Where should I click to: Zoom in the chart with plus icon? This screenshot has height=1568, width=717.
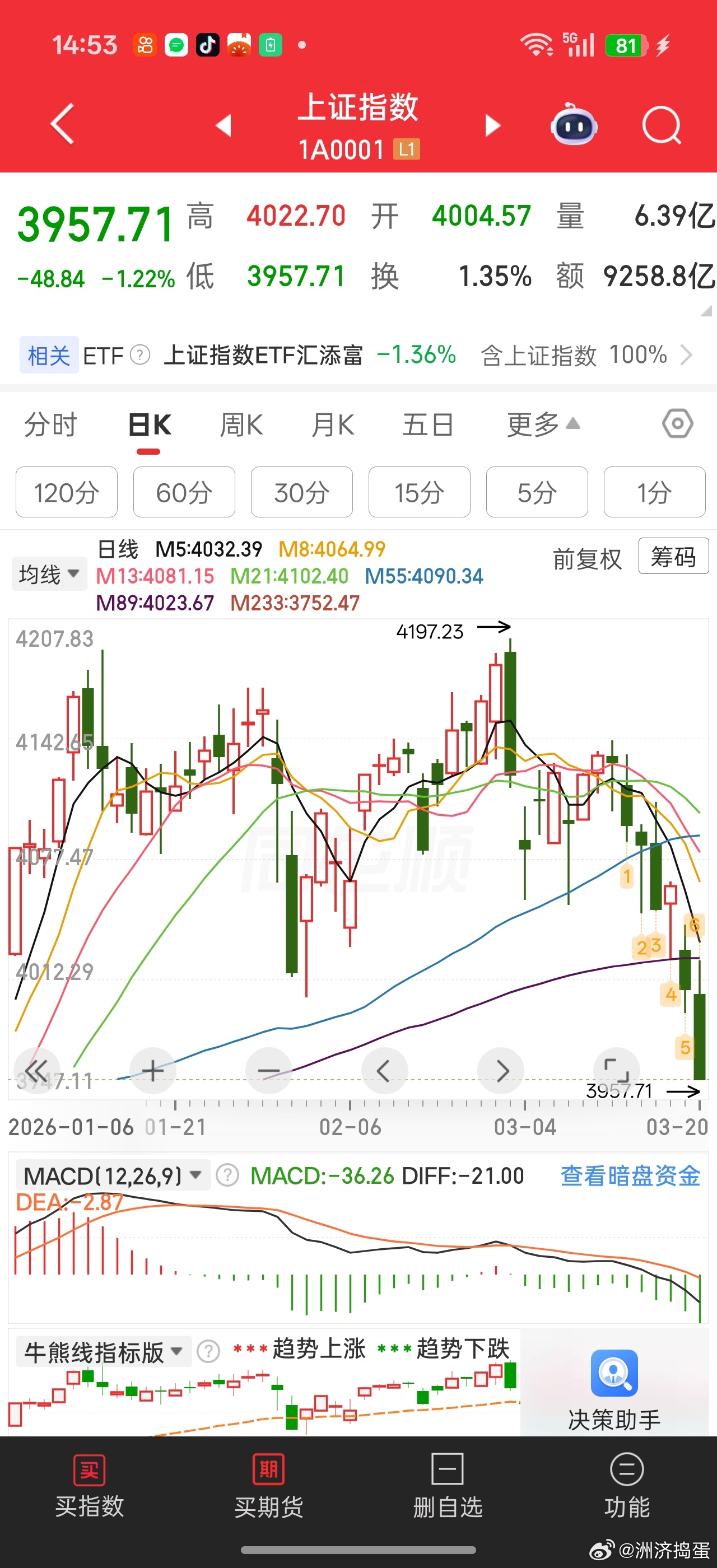point(152,1070)
